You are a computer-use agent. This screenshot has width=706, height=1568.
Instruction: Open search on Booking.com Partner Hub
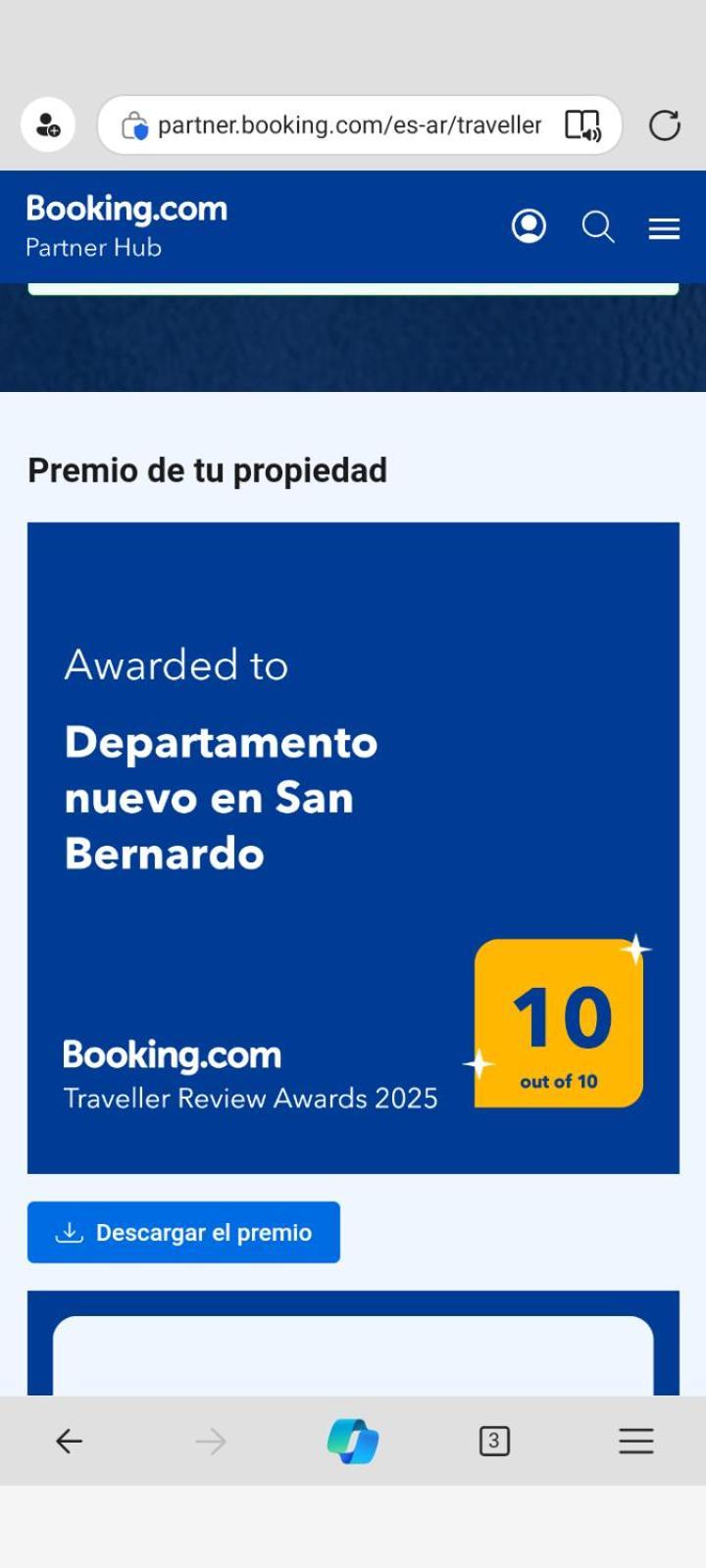point(597,227)
